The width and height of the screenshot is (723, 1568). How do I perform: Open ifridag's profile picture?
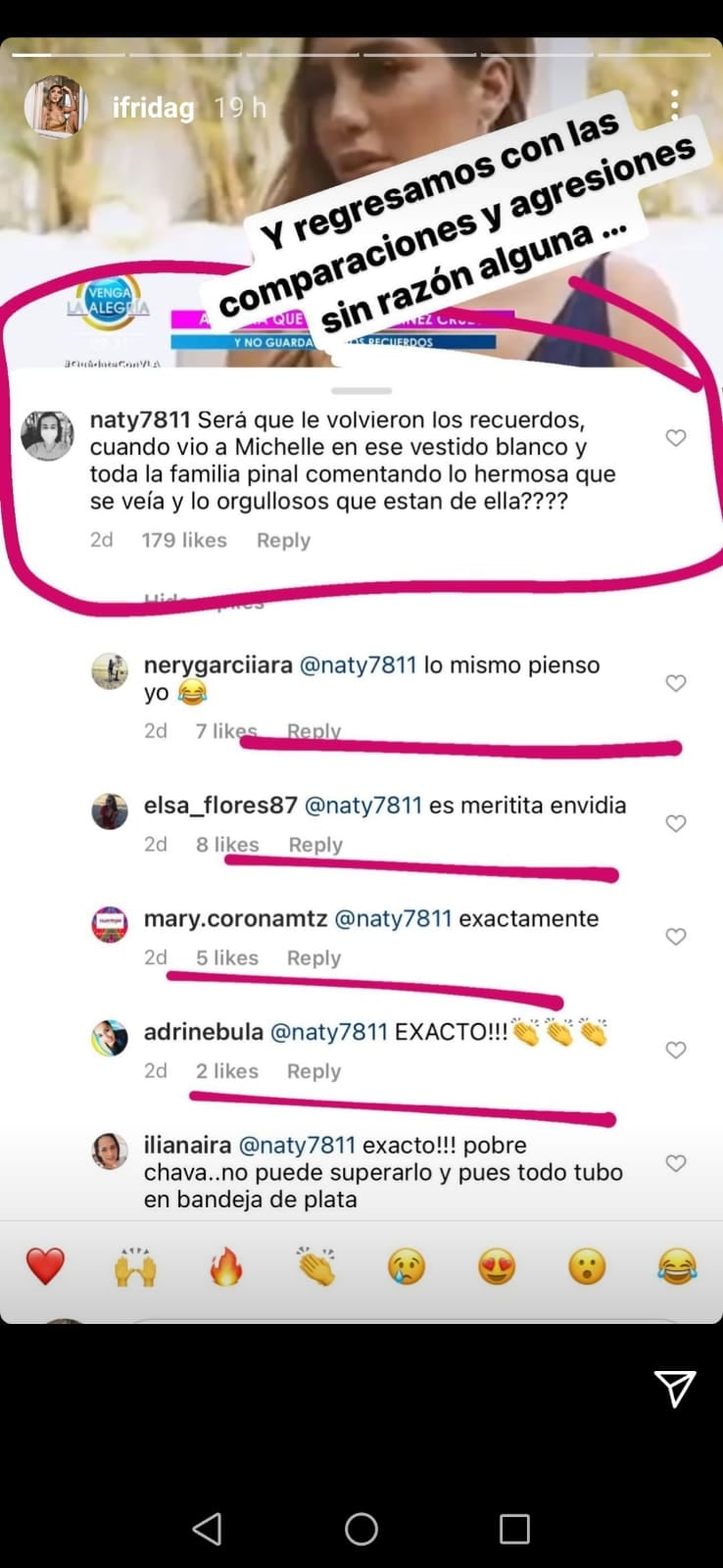coord(54,107)
